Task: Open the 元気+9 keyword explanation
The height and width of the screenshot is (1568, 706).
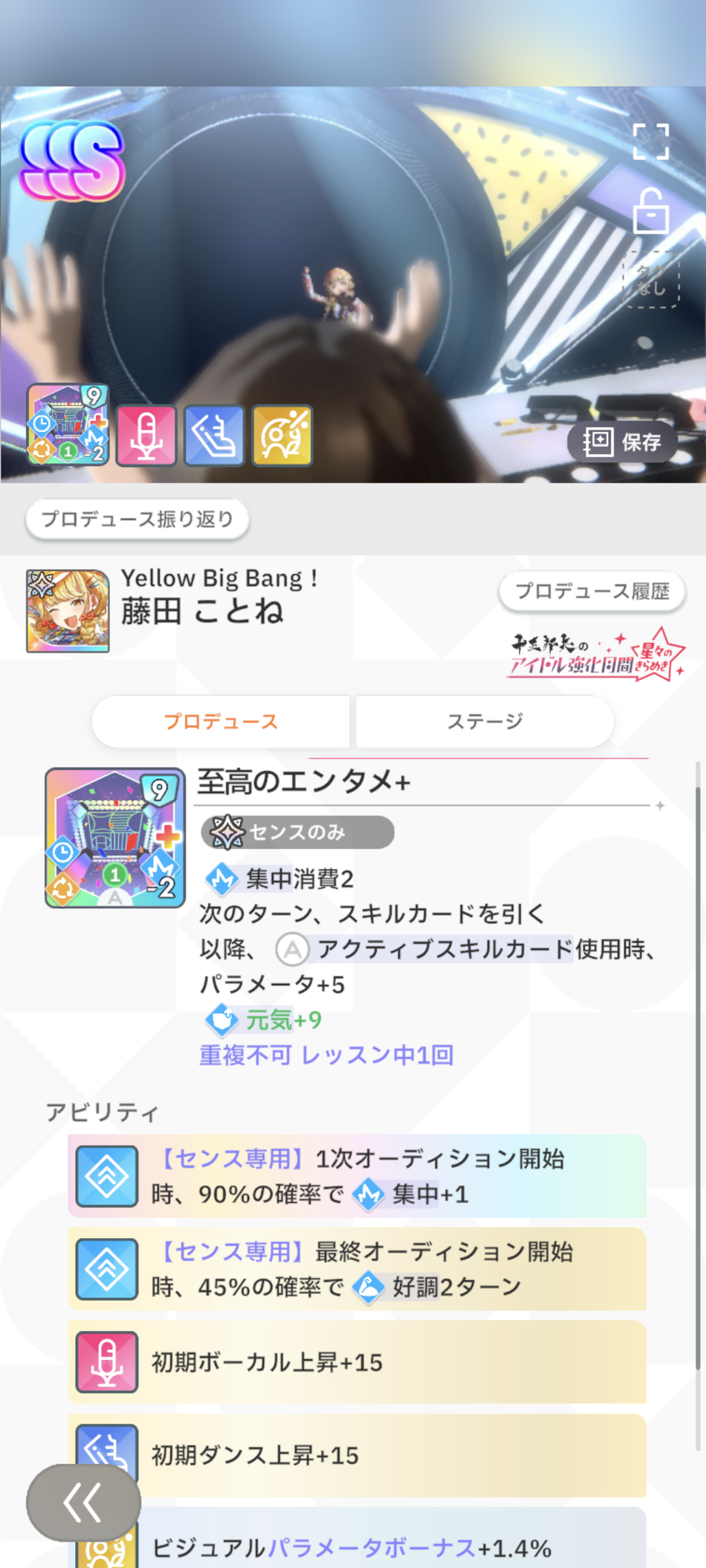Action: click(x=282, y=1020)
